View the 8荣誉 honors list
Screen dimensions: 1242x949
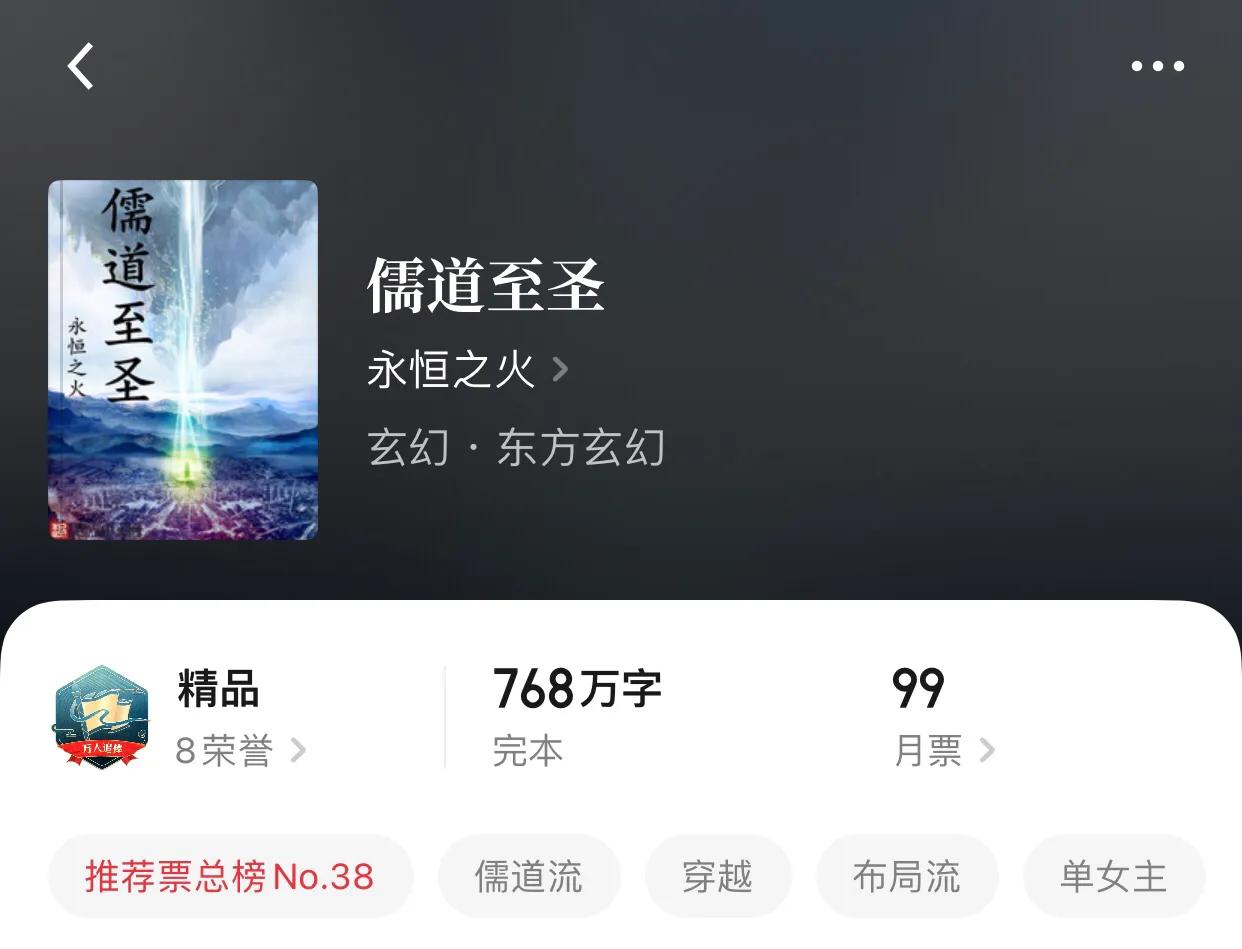pos(240,750)
